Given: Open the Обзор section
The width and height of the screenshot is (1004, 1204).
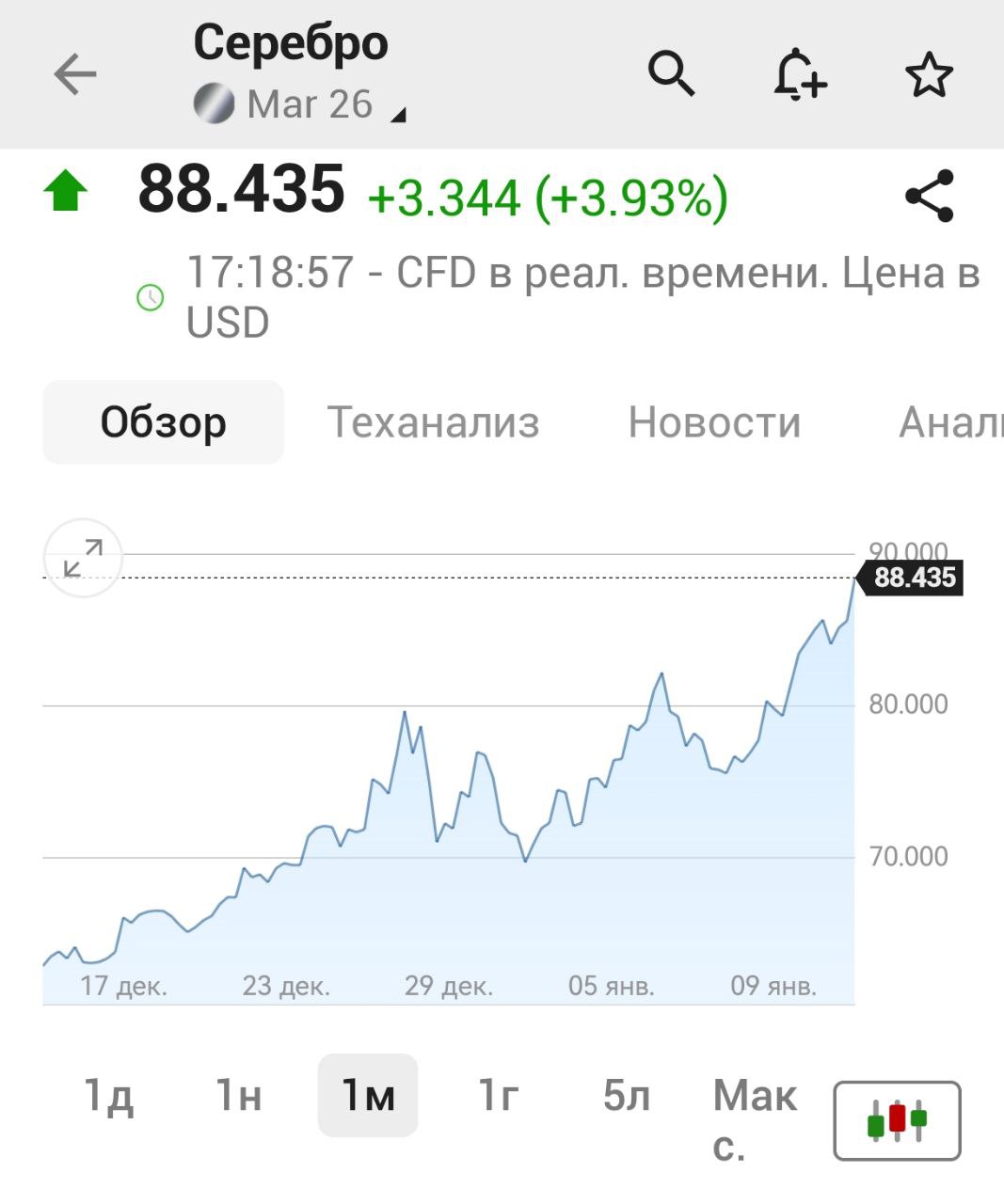Looking at the screenshot, I should coord(163,422).
